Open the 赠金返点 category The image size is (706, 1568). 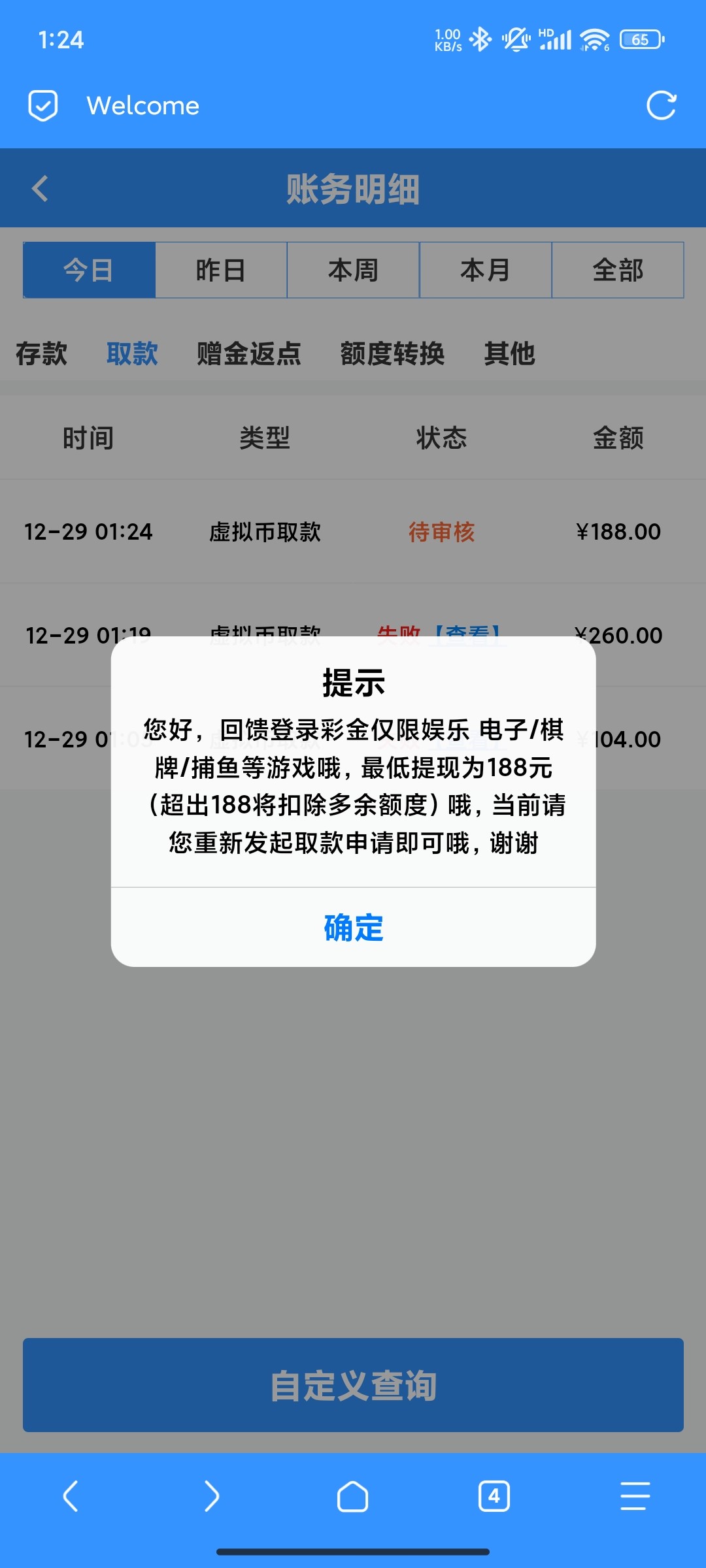[249, 353]
